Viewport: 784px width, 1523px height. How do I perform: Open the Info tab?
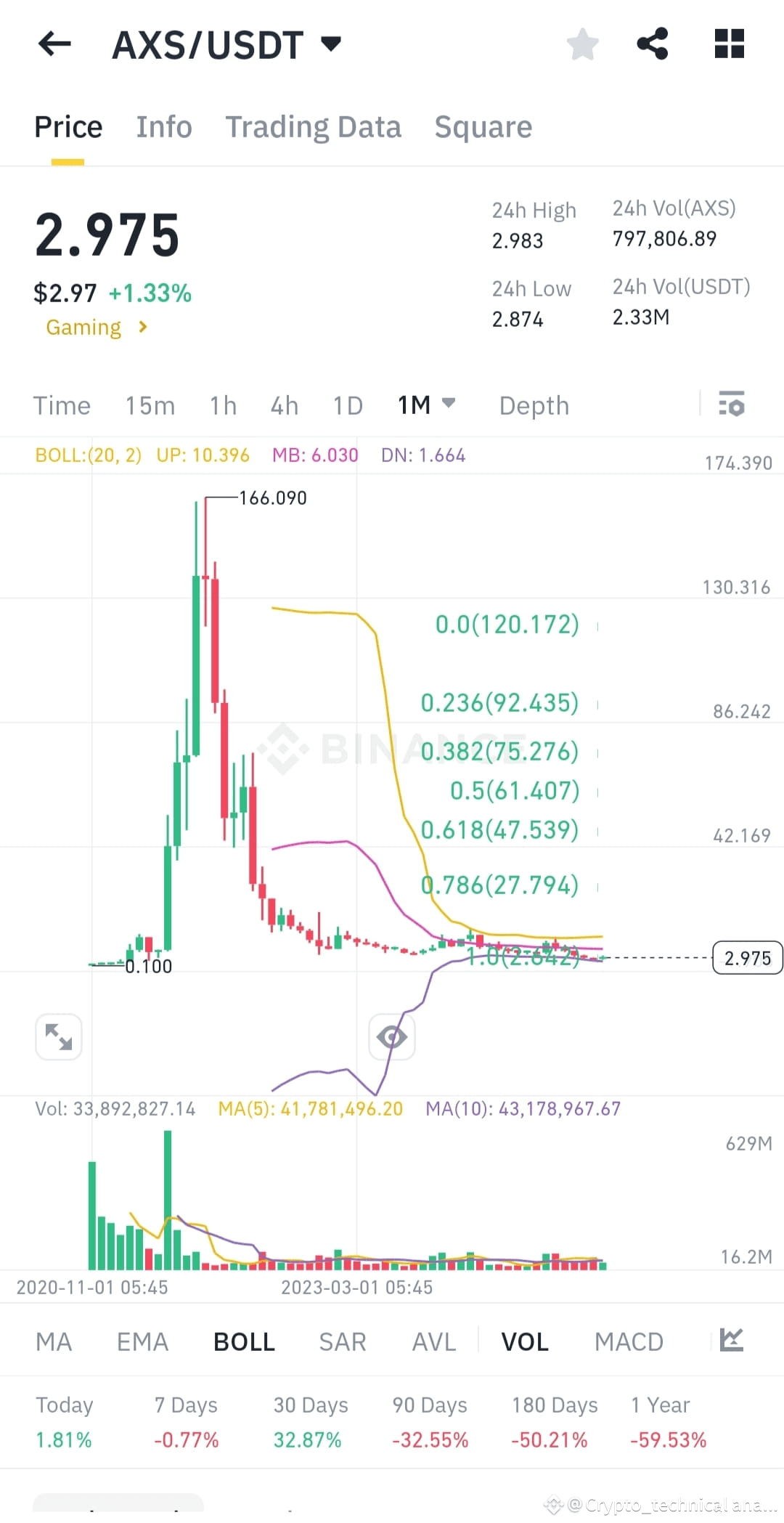tap(163, 126)
